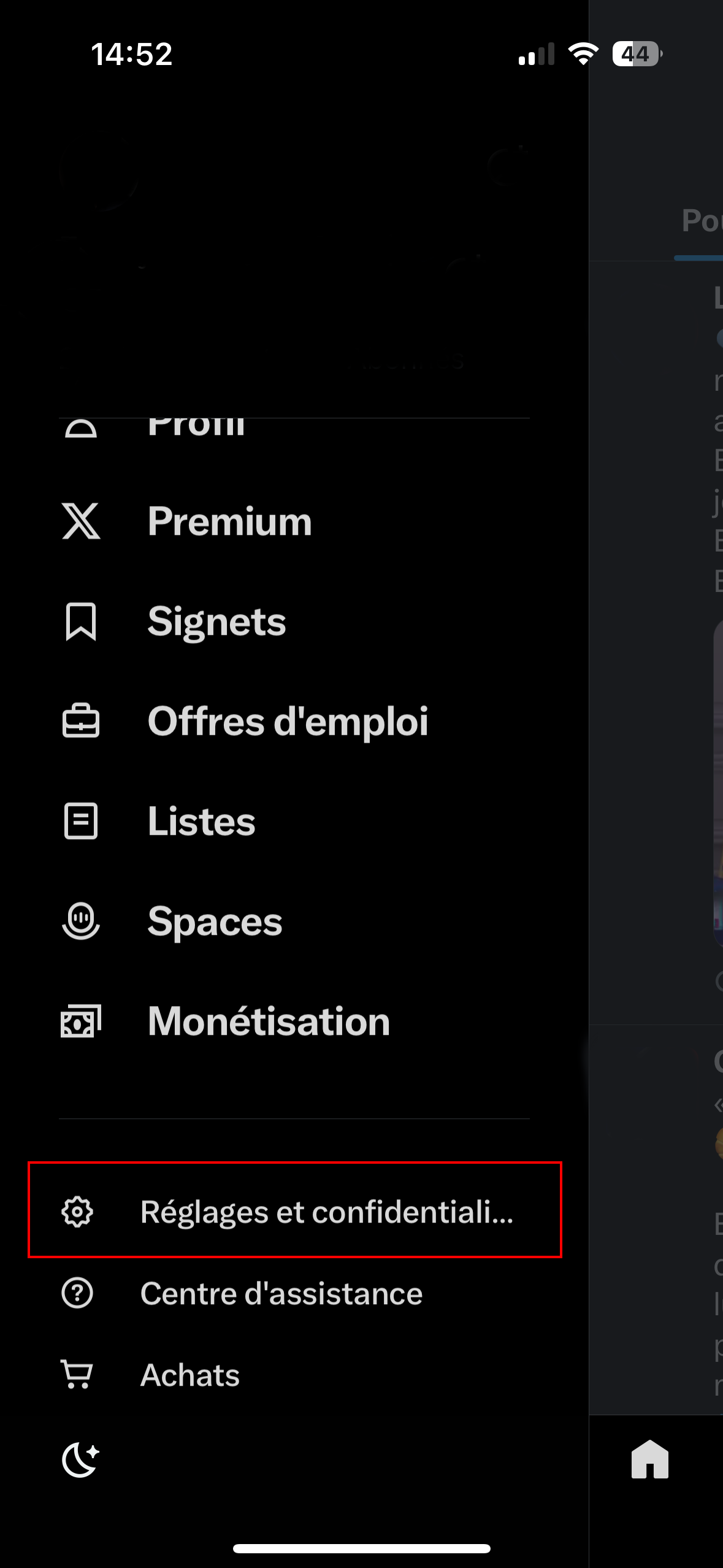723x1568 pixels.
Task: Open Achats
Action: [x=294, y=1375]
